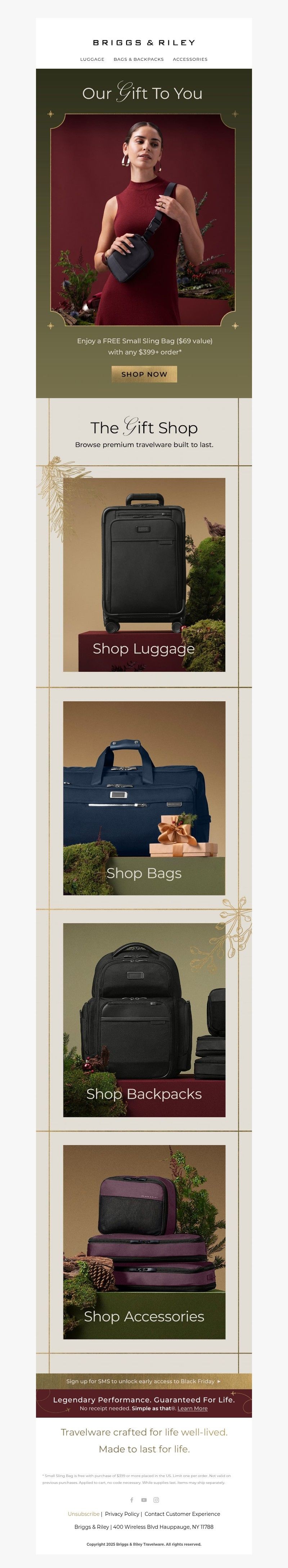Open the Facebook icon in the footer

[131, 1500]
